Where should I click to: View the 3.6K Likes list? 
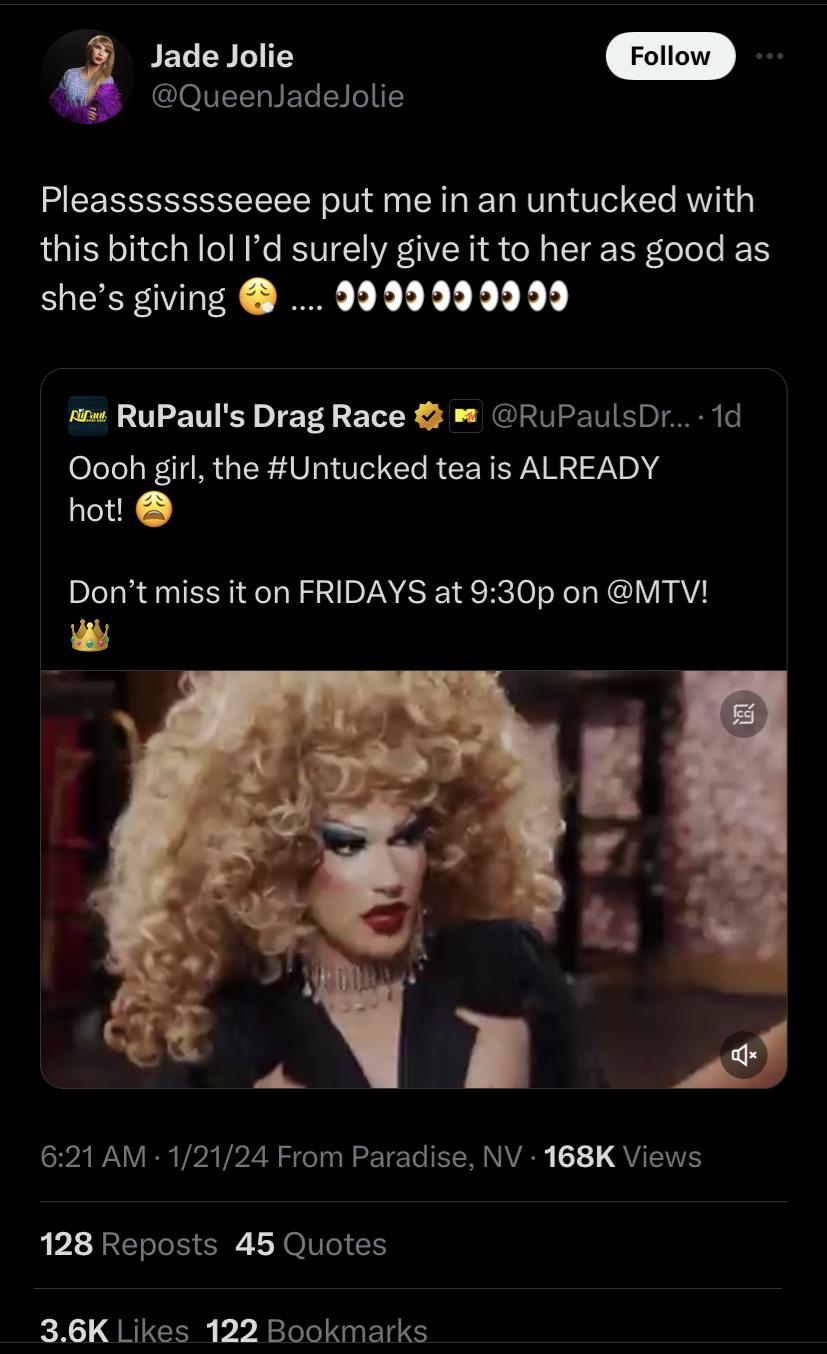click(115, 1331)
